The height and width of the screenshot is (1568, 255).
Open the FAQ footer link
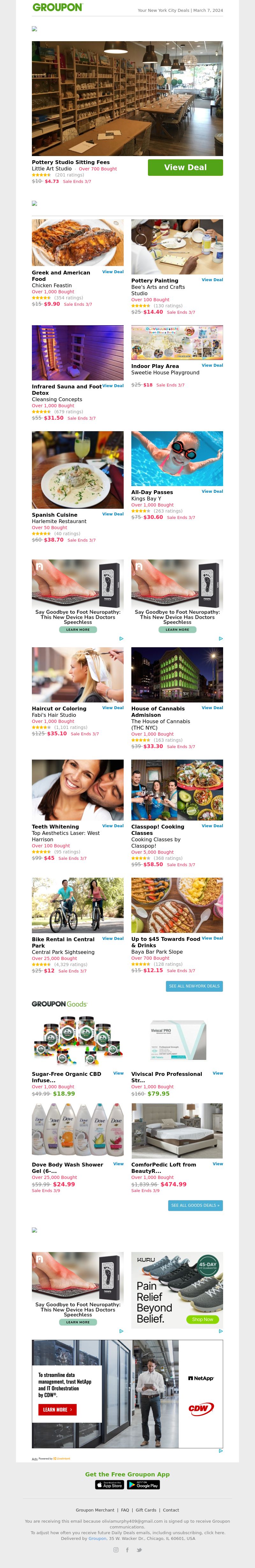pyautogui.click(x=125, y=1510)
